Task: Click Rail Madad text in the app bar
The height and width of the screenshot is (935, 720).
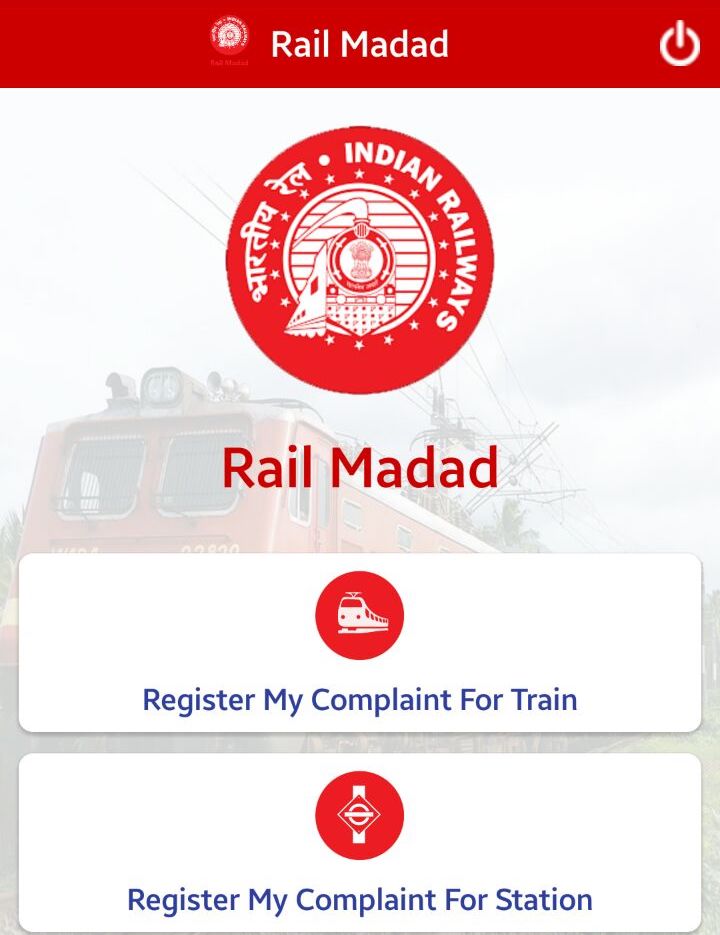Action: pos(360,43)
